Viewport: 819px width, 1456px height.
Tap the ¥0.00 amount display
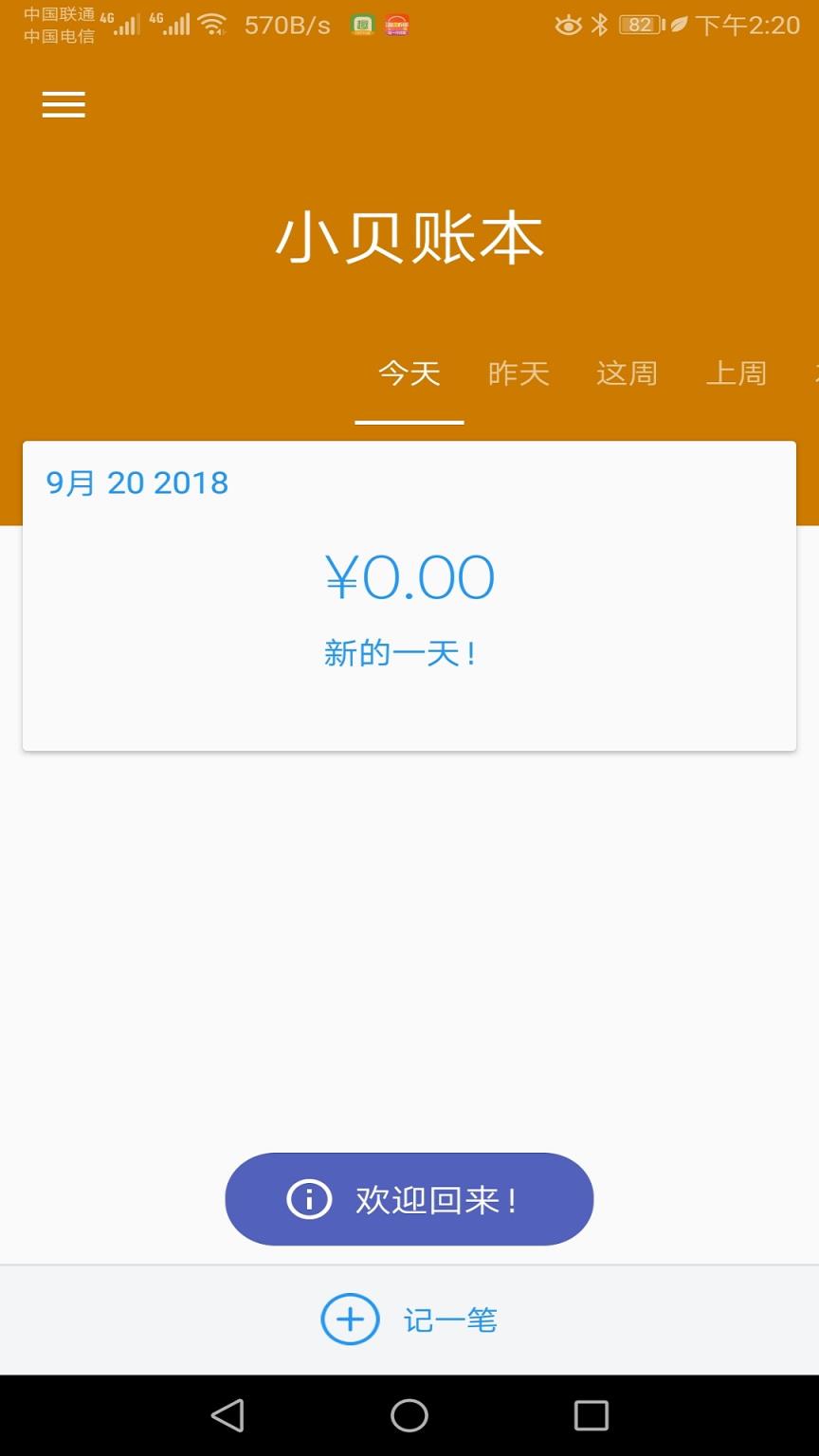tap(409, 575)
